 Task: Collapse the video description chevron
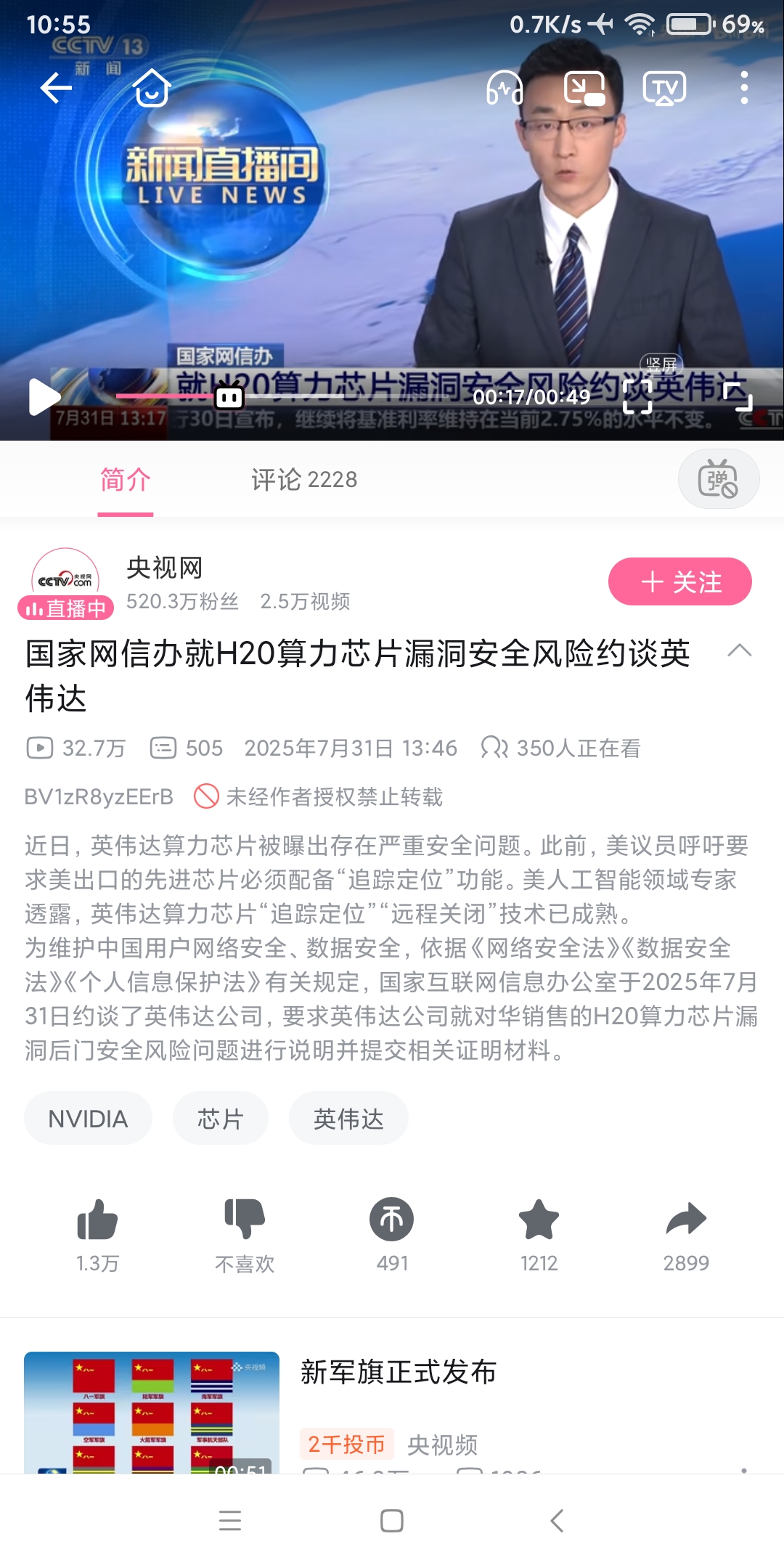coord(739,650)
